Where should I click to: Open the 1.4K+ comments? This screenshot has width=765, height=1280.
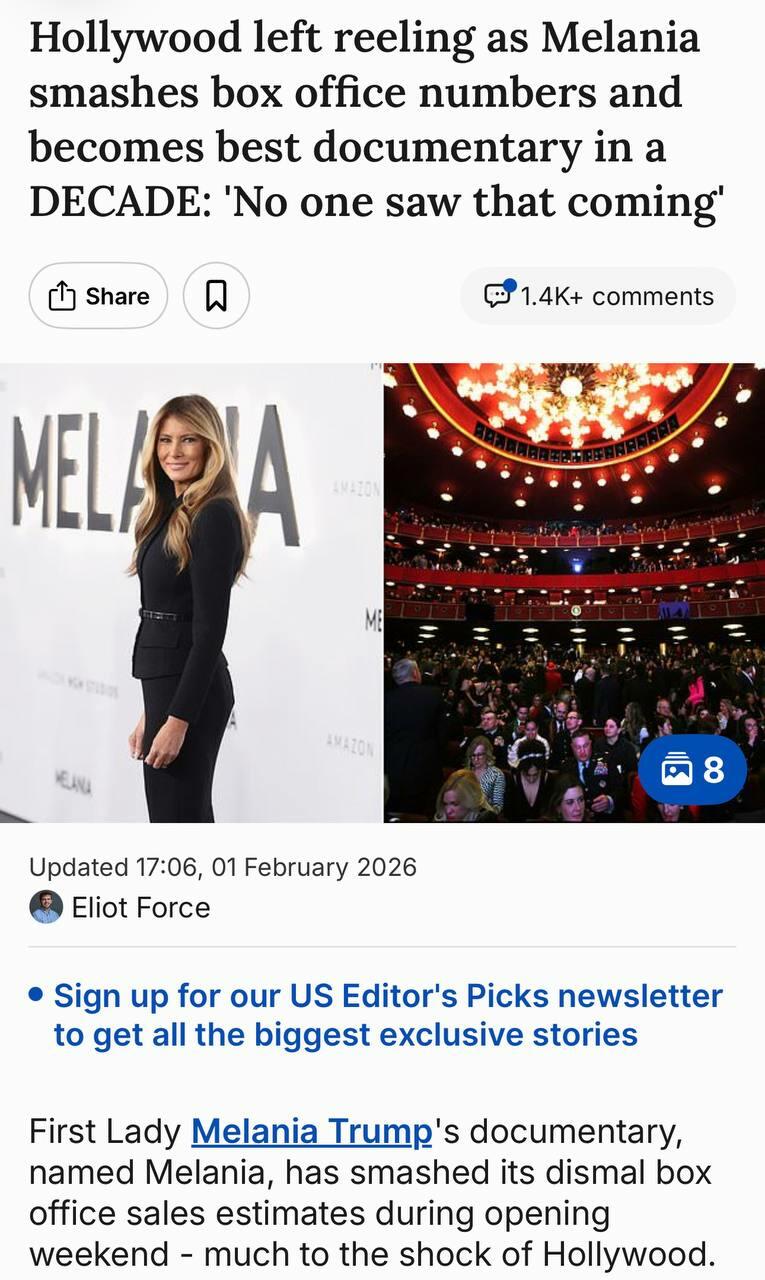[x=598, y=296]
